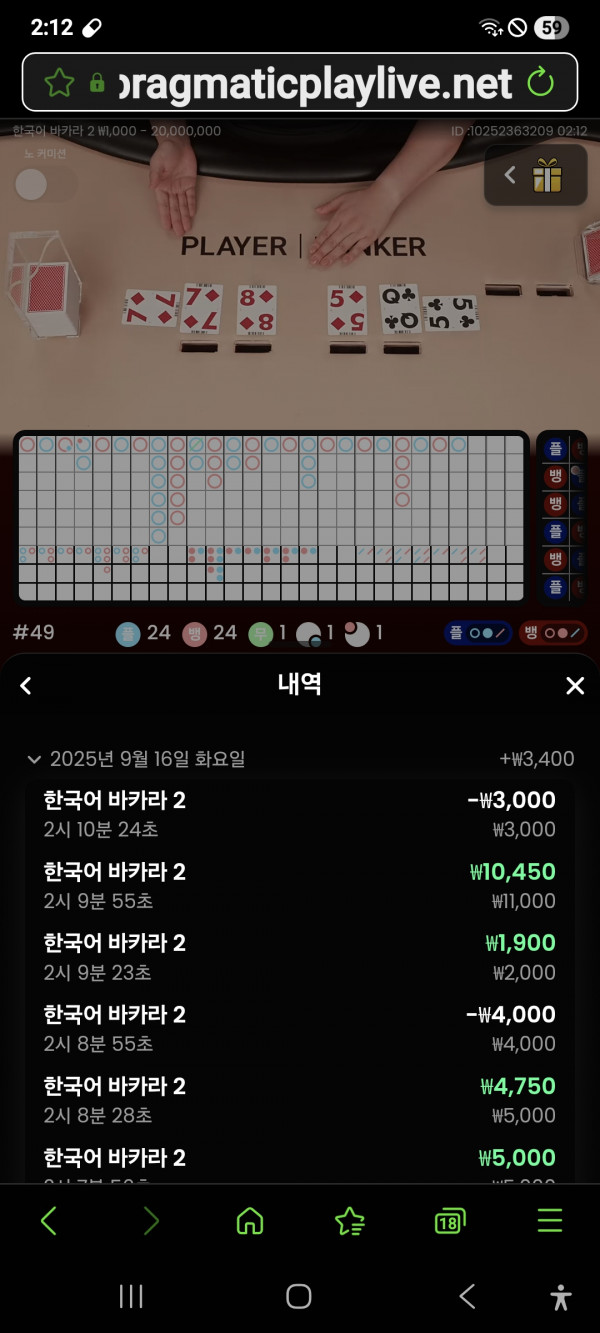
Task: Open the browser hamburger menu
Action: 550,1221
